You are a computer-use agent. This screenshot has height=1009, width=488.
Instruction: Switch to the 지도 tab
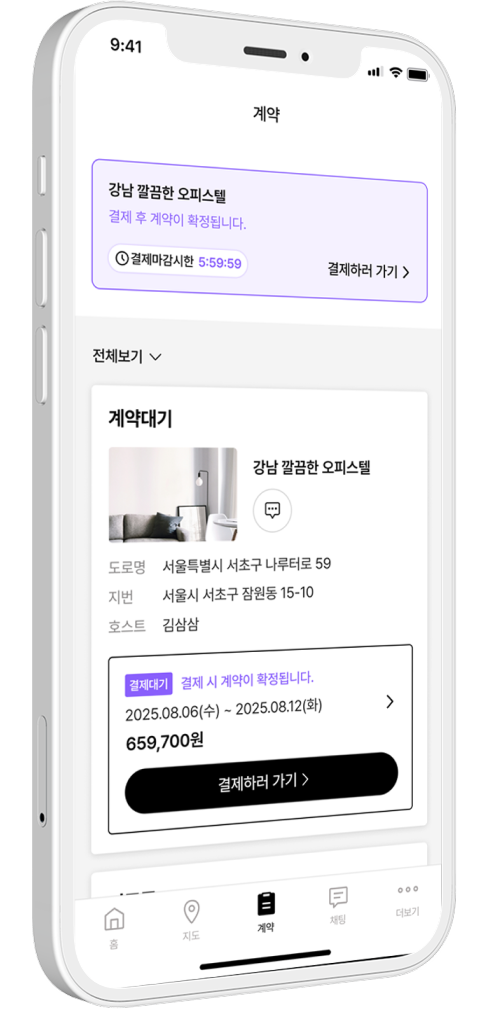pyautogui.click(x=191, y=921)
